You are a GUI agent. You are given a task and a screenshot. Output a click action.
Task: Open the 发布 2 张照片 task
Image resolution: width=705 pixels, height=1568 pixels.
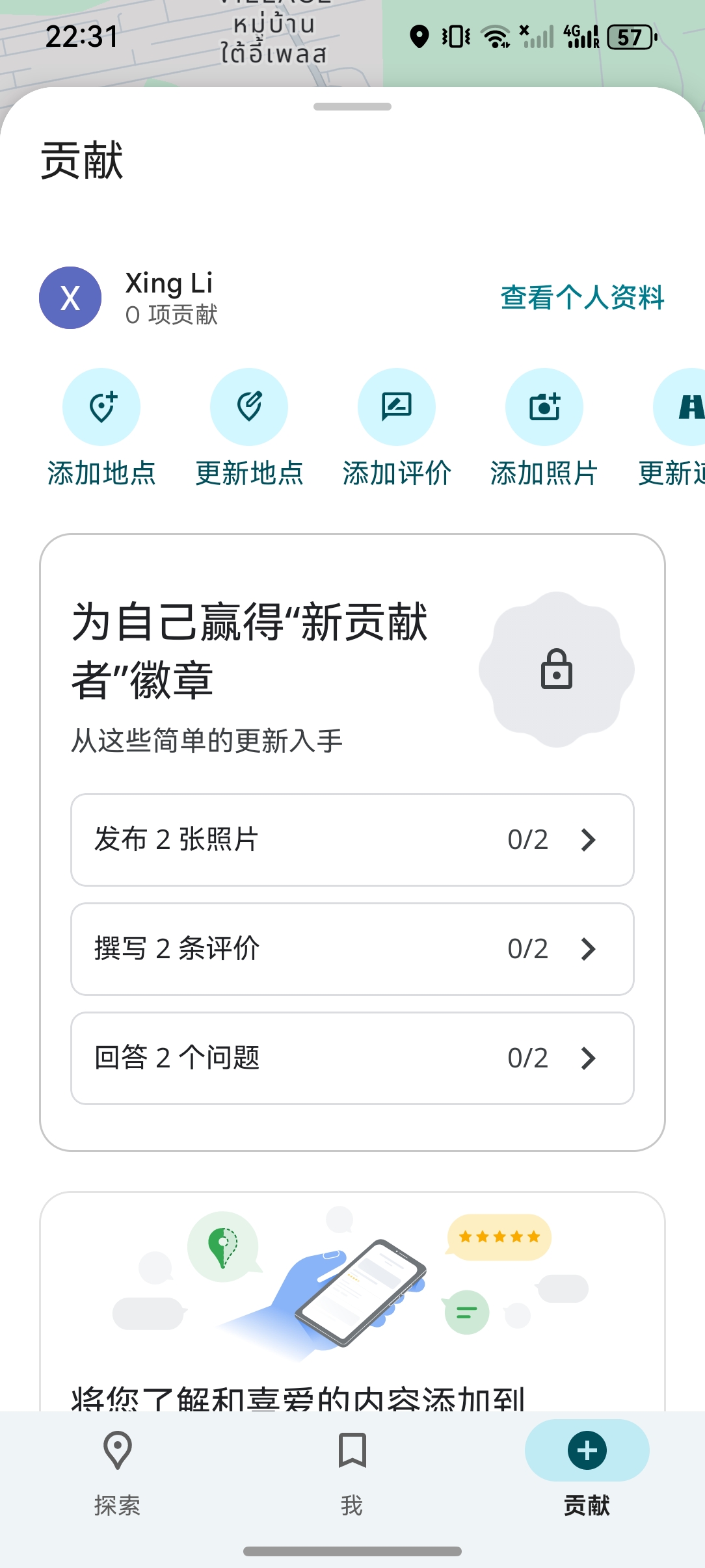[352, 839]
